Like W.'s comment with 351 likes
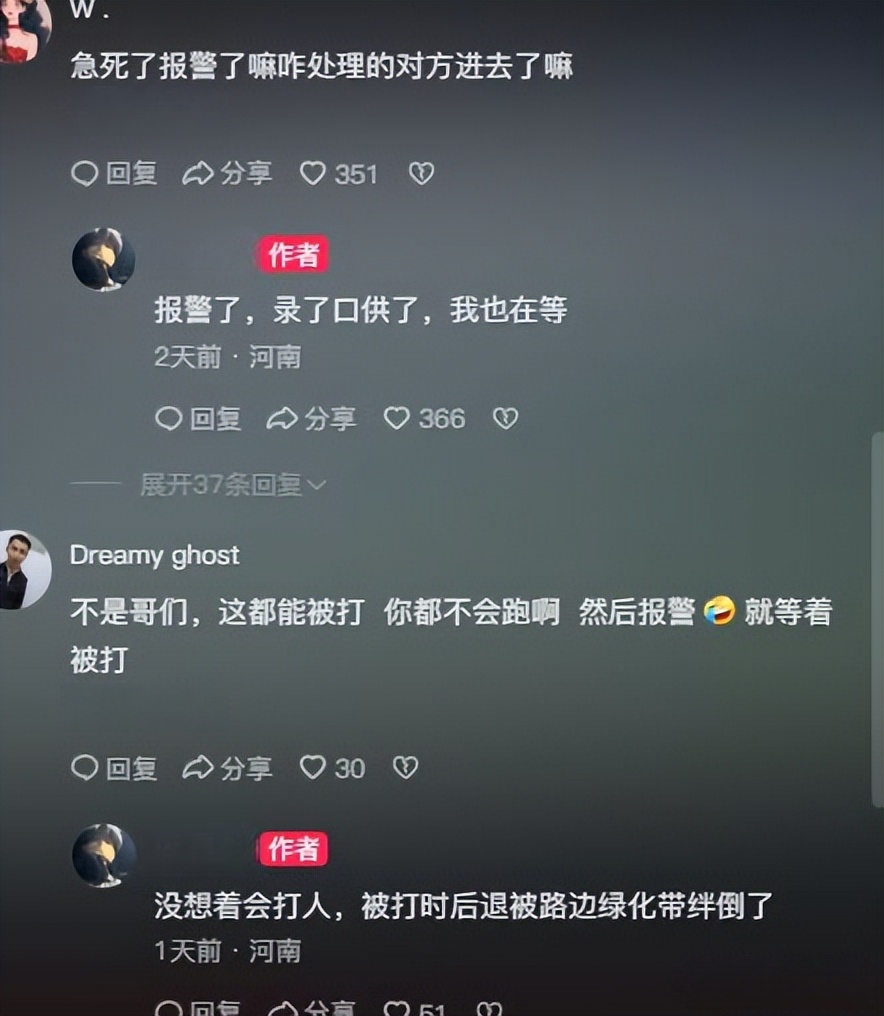The image size is (884, 1016). click(x=338, y=174)
